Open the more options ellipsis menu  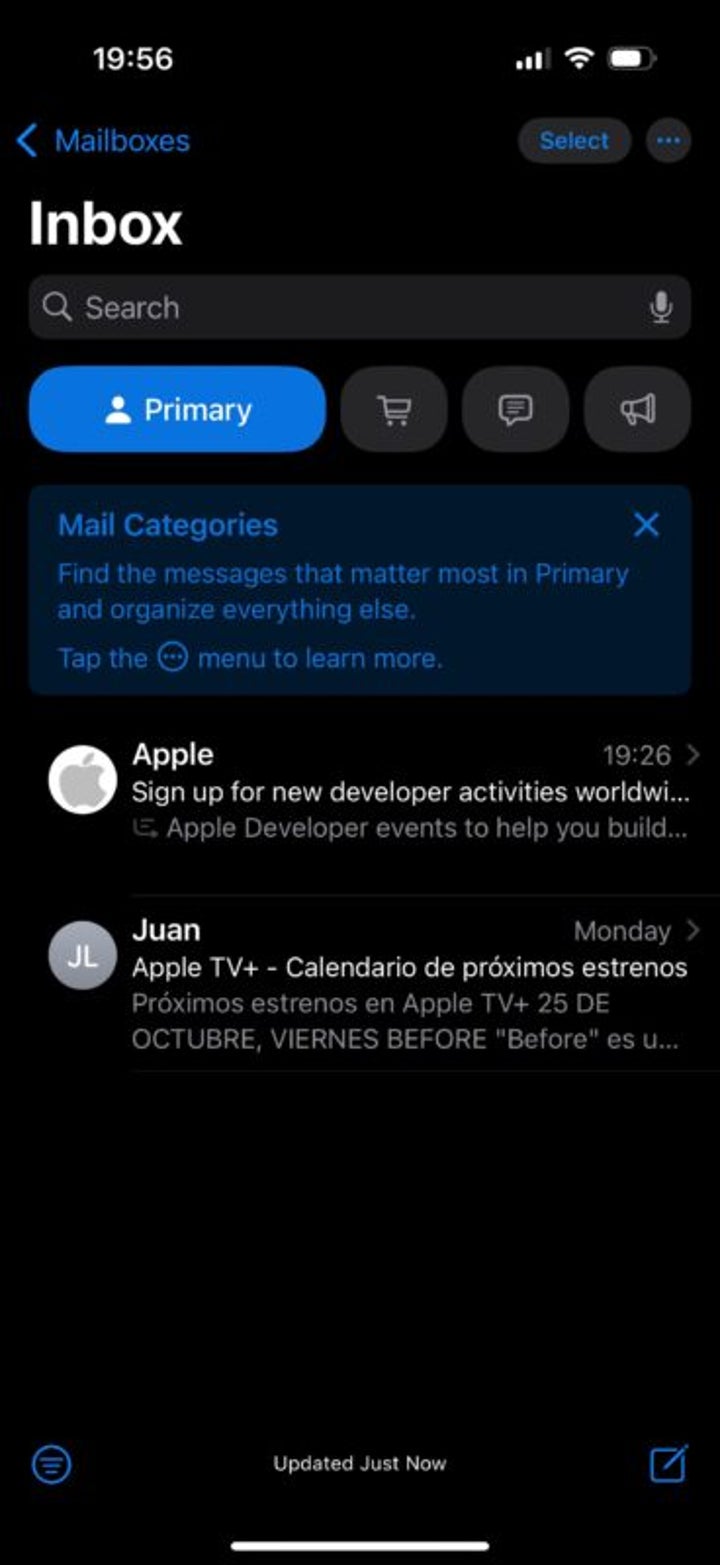(669, 141)
